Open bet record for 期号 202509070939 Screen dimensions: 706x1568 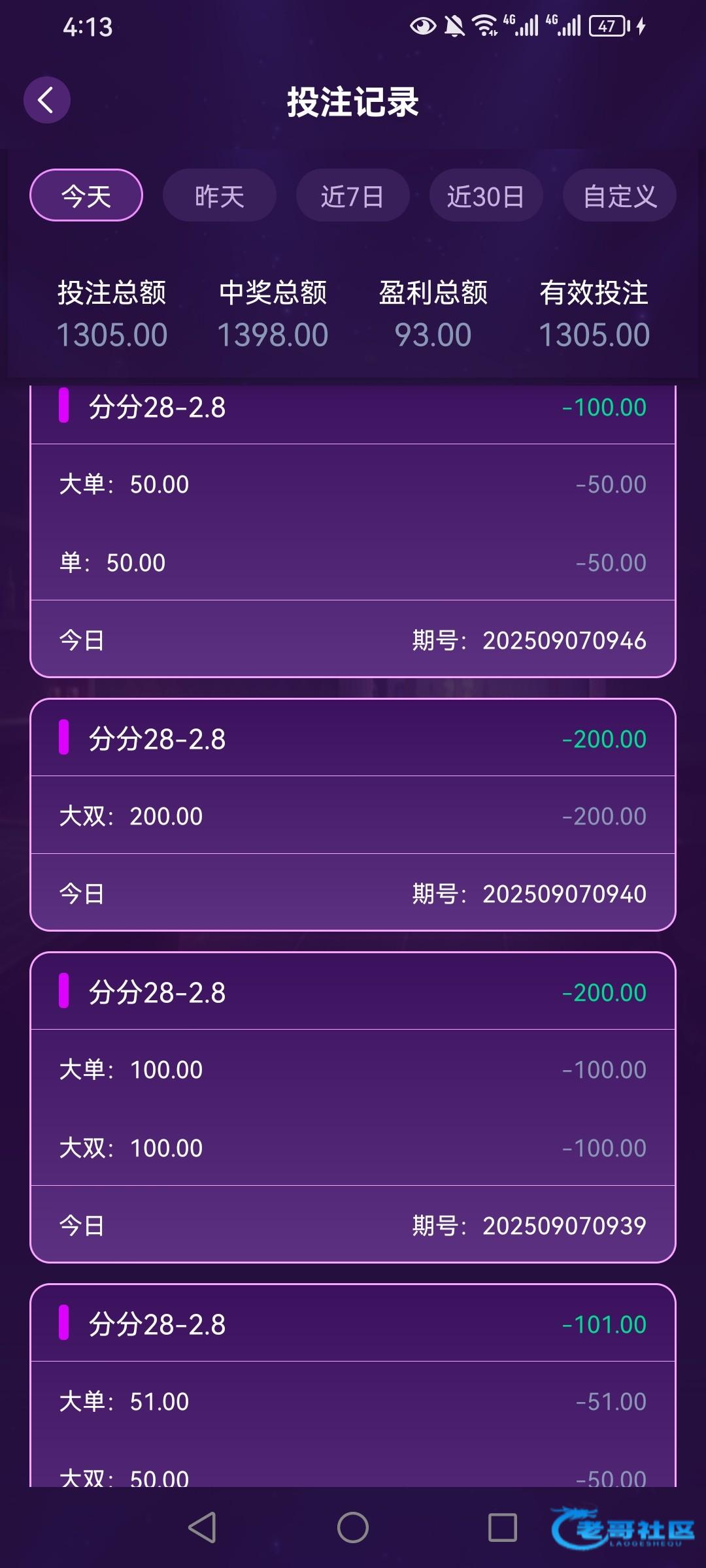[353, 1107]
